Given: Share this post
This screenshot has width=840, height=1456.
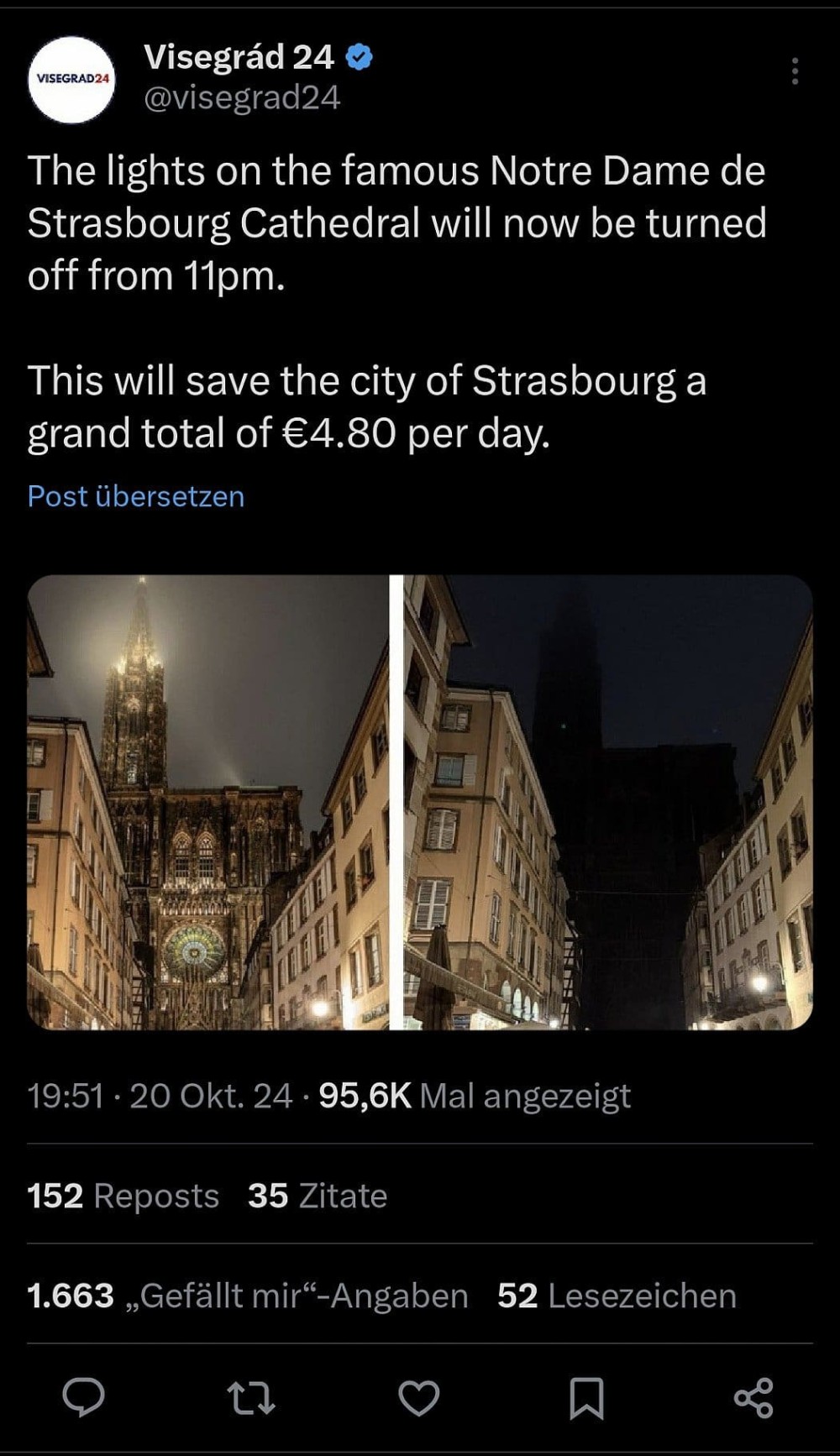Looking at the screenshot, I should point(753,1398).
